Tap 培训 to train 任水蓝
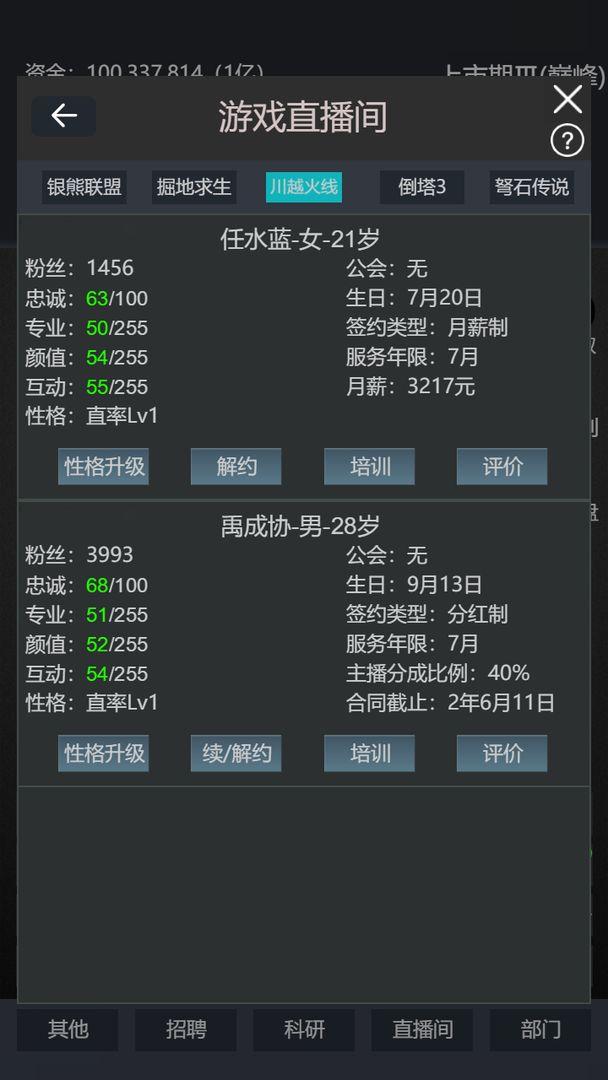Screen dimensions: 608x1080 (x=369, y=467)
